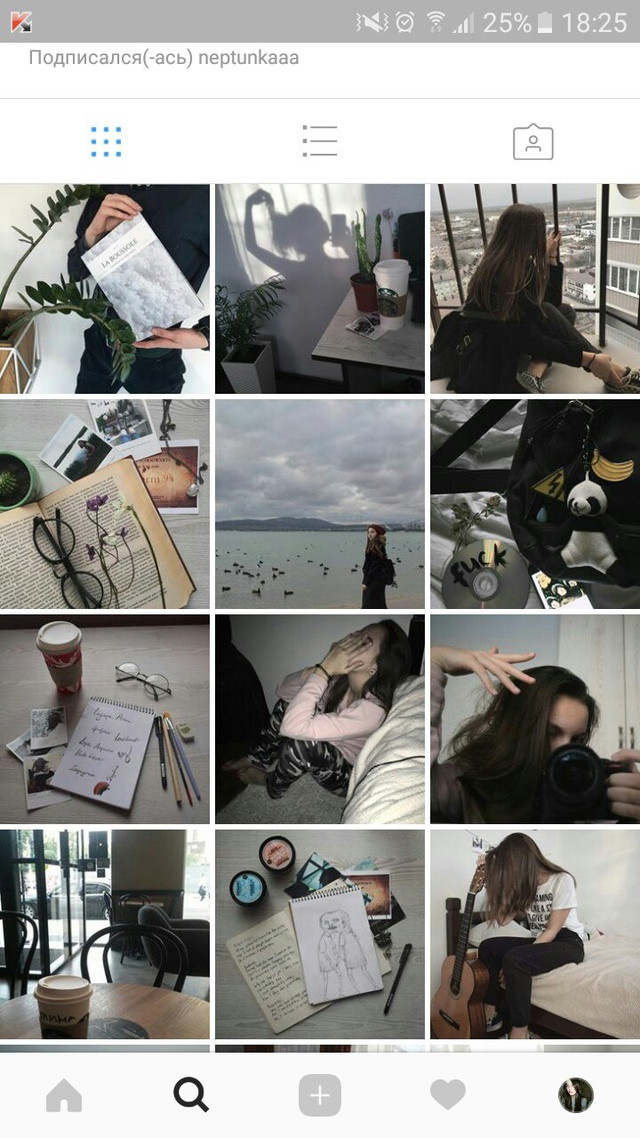View the girl in pink sweater photo
The width and height of the screenshot is (640, 1138).
pyautogui.click(x=320, y=719)
